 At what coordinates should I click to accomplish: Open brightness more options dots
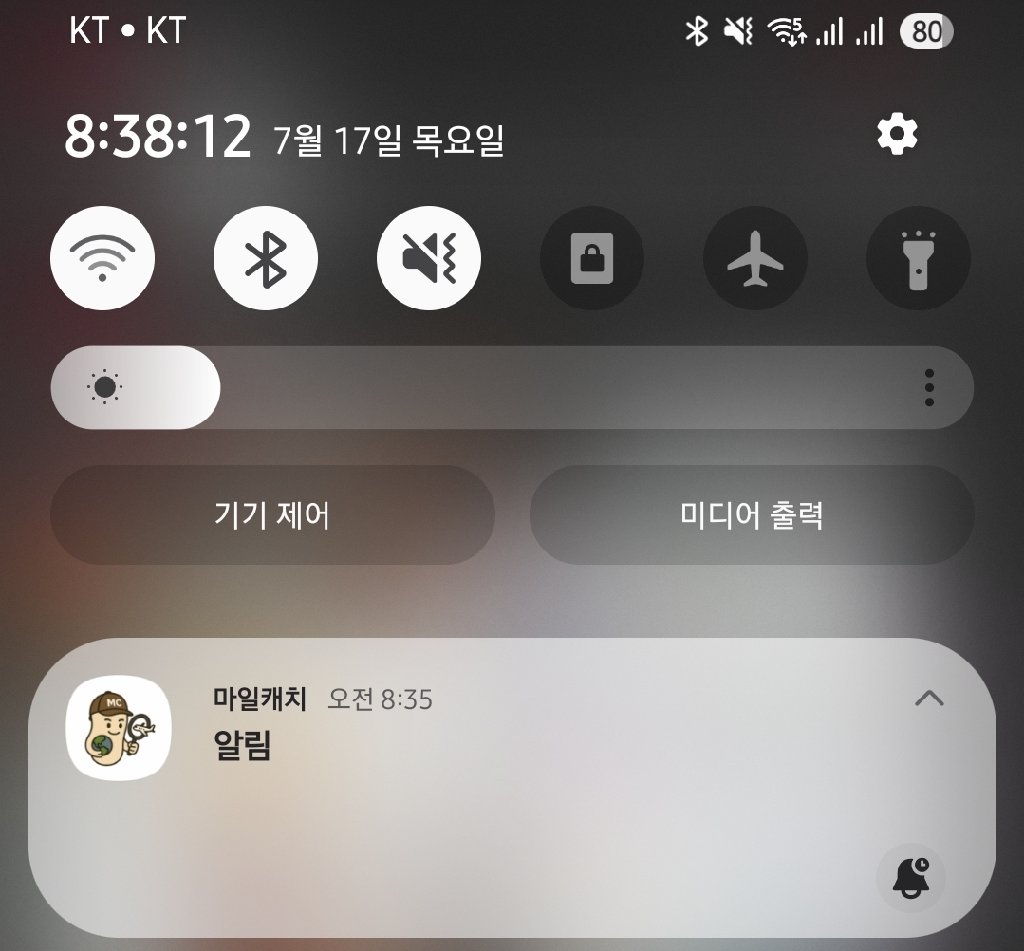point(929,387)
